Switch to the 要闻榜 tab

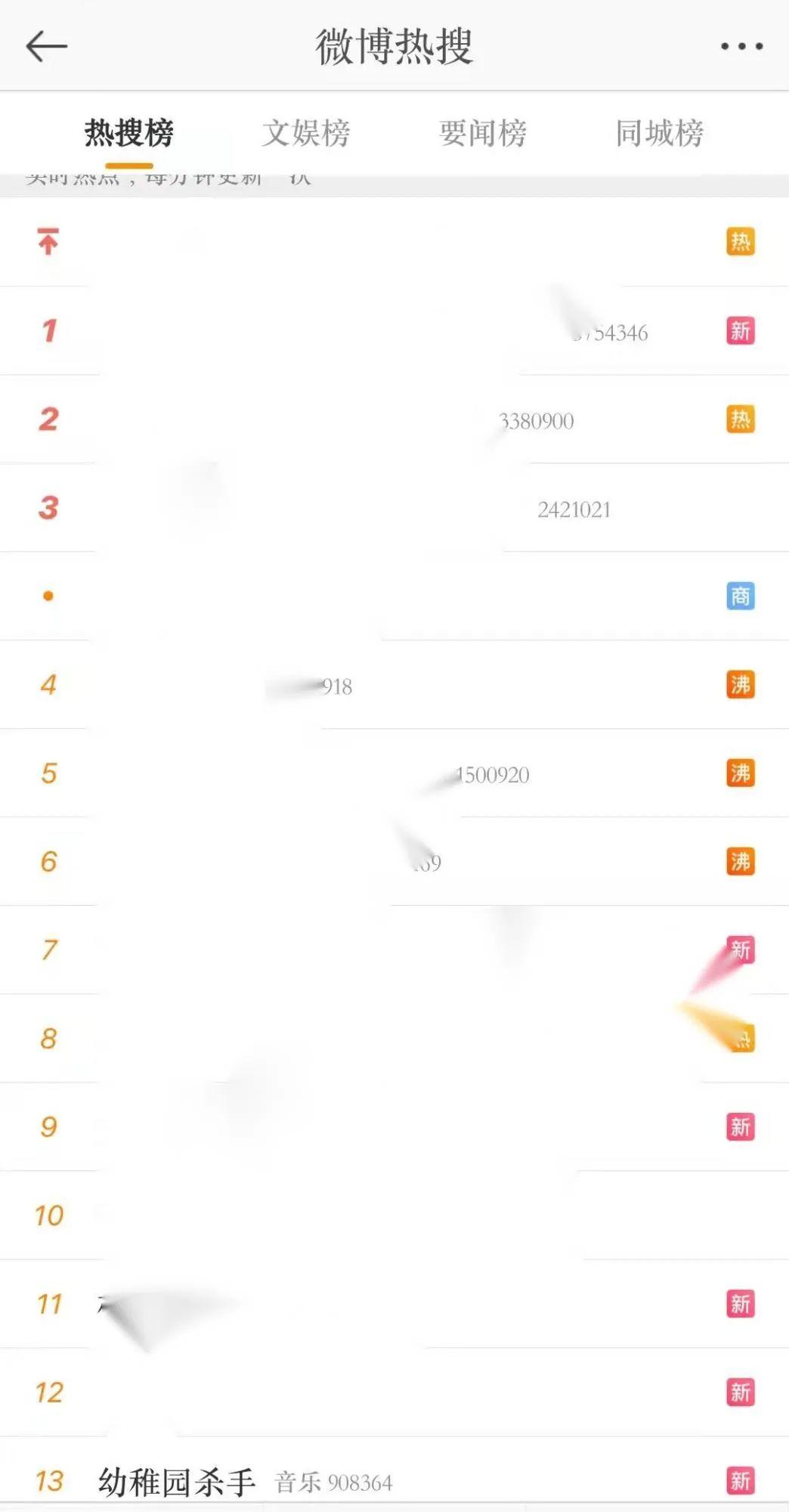pos(483,133)
